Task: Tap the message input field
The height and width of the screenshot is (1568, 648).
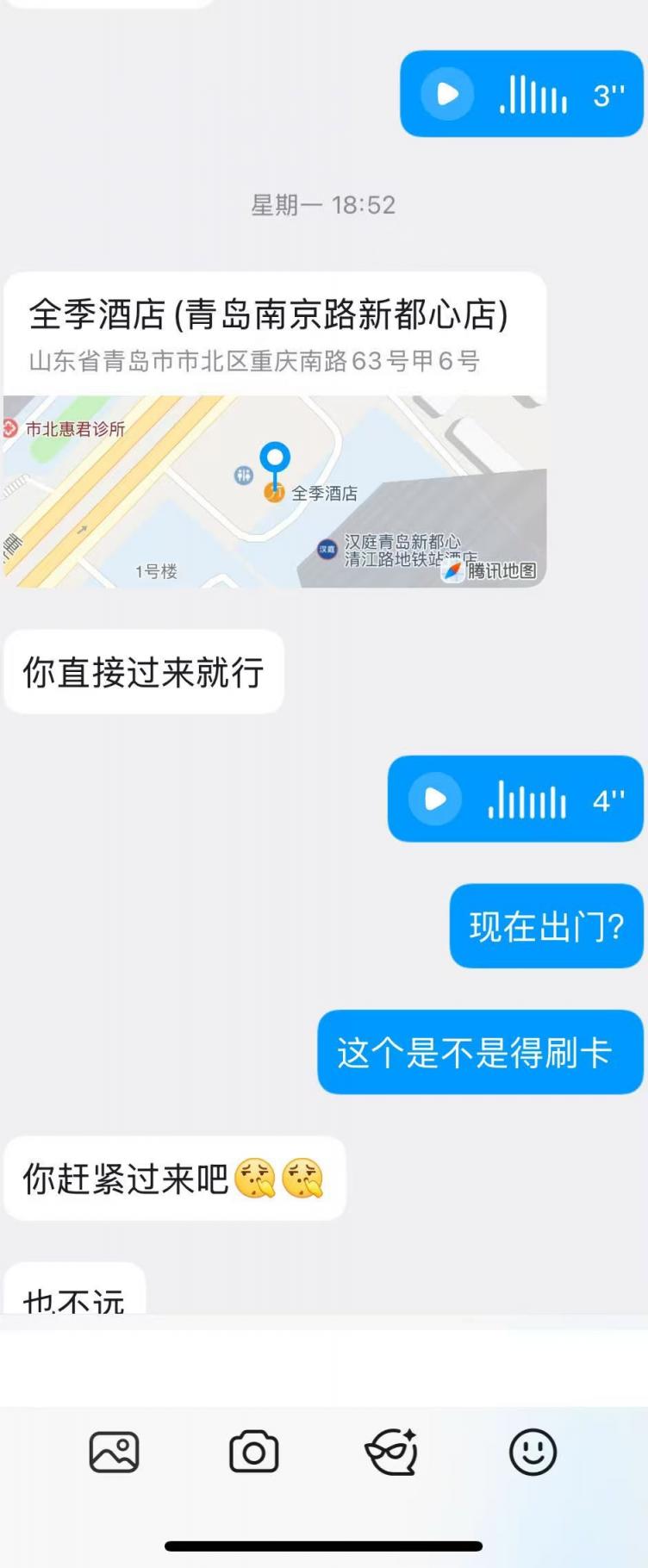Action: tap(324, 1368)
